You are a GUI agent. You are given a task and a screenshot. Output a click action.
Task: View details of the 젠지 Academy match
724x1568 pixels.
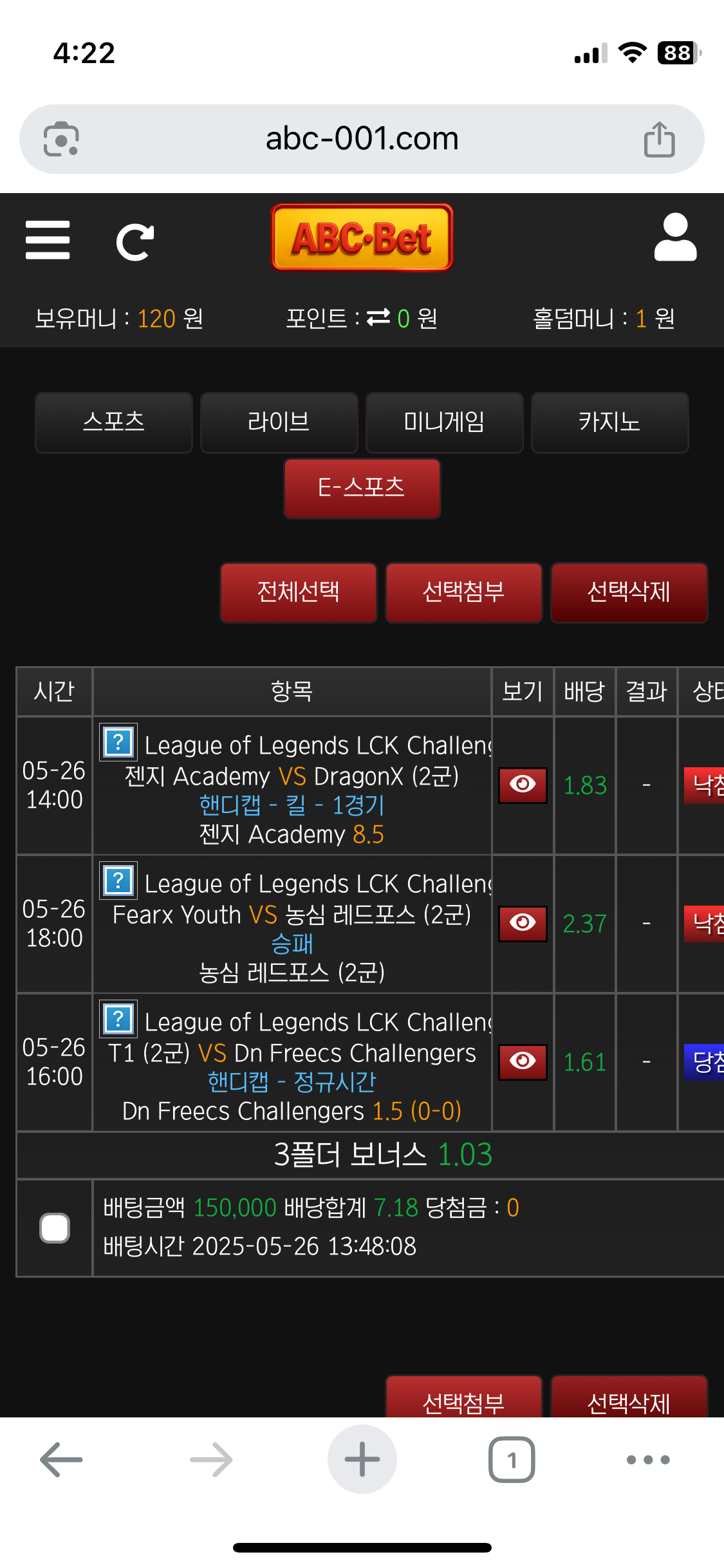523,785
